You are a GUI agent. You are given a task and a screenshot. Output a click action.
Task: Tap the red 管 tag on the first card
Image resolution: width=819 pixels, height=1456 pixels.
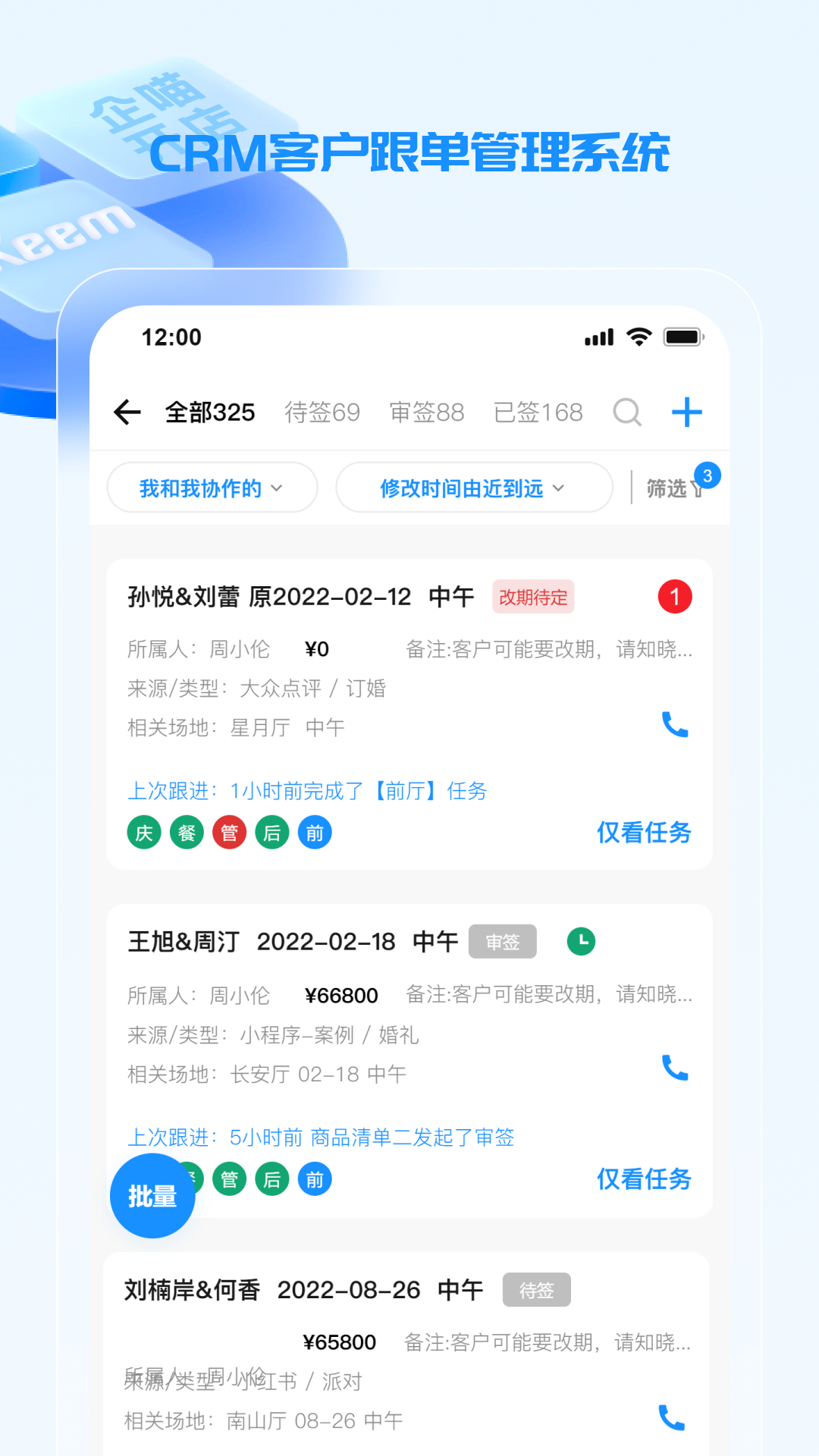[229, 832]
